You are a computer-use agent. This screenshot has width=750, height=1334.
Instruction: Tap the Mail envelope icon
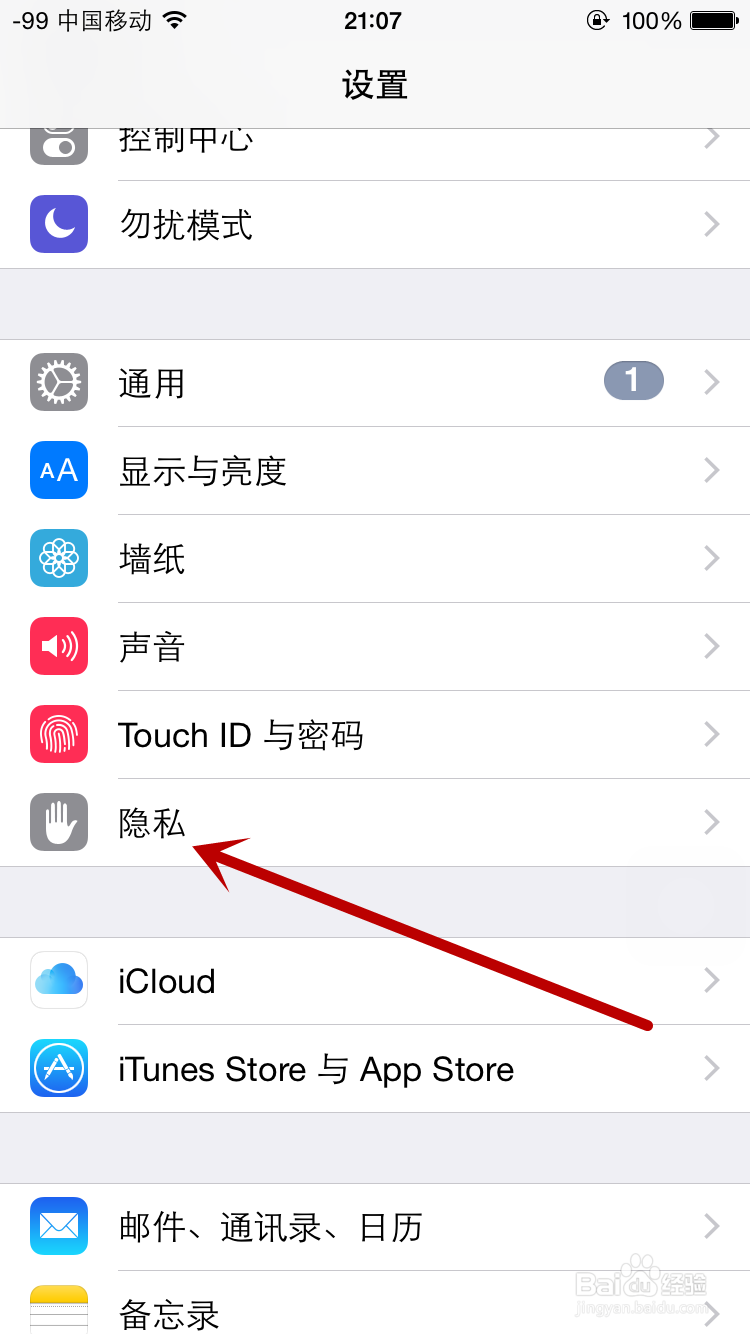click(x=58, y=1226)
